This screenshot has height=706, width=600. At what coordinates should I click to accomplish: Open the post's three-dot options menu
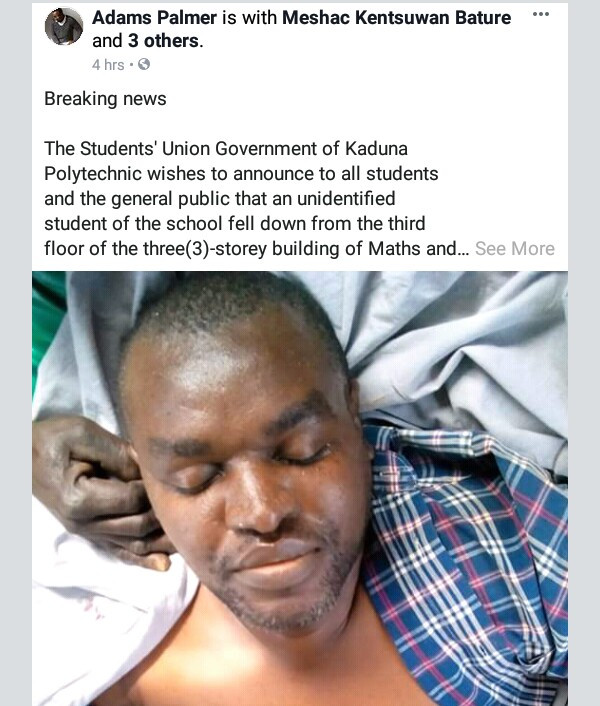(x=541, y=17)
